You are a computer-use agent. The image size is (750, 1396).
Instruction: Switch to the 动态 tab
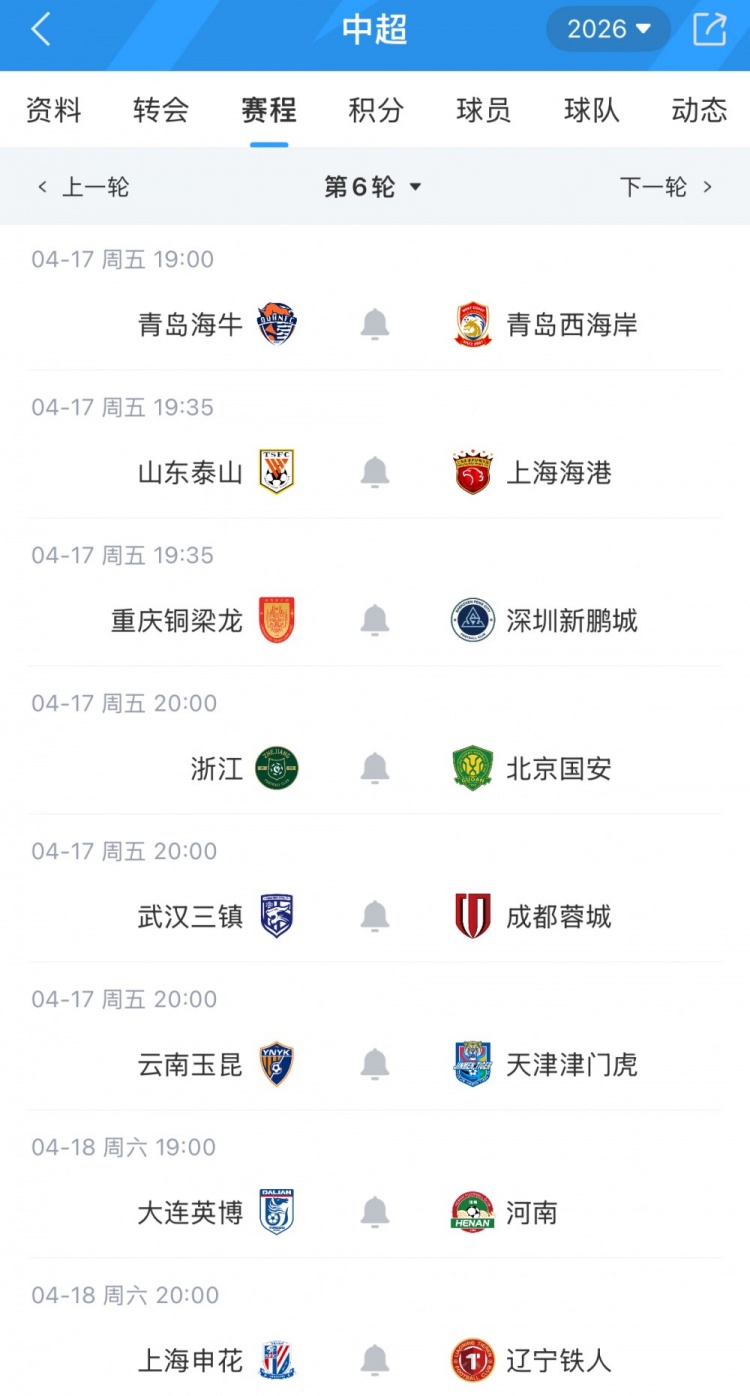699,110
